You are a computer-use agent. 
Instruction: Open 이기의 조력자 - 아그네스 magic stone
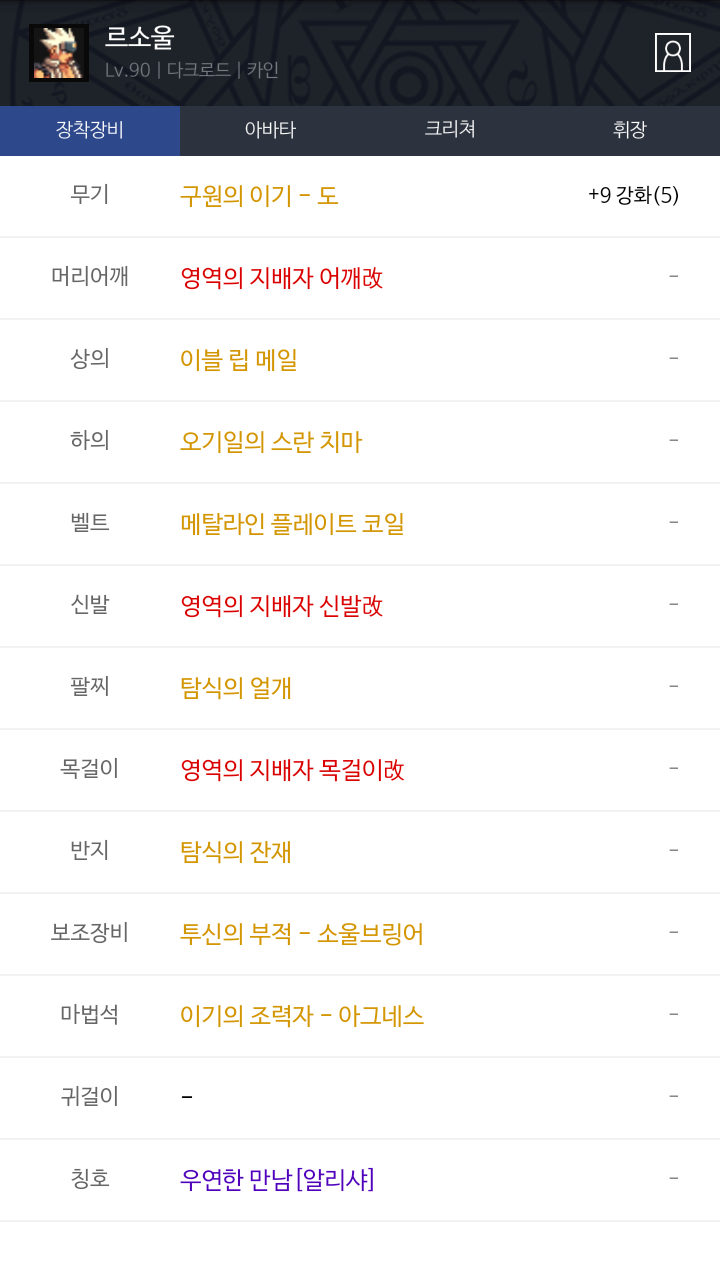click(x=302, y=1016)
